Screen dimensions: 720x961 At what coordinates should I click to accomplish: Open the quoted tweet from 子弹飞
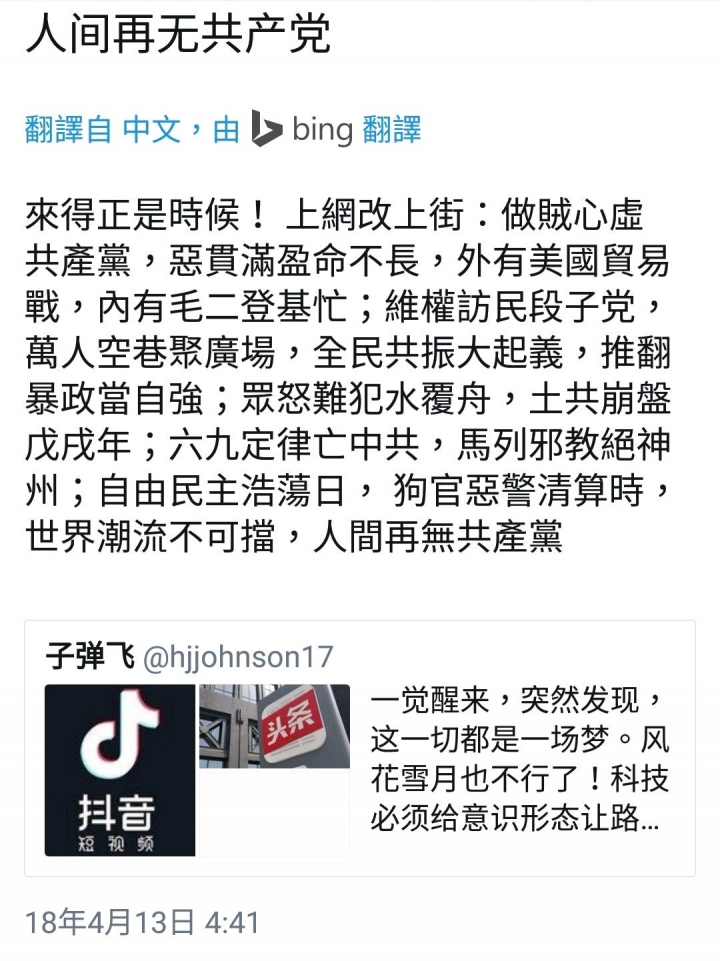pos(359,748)
